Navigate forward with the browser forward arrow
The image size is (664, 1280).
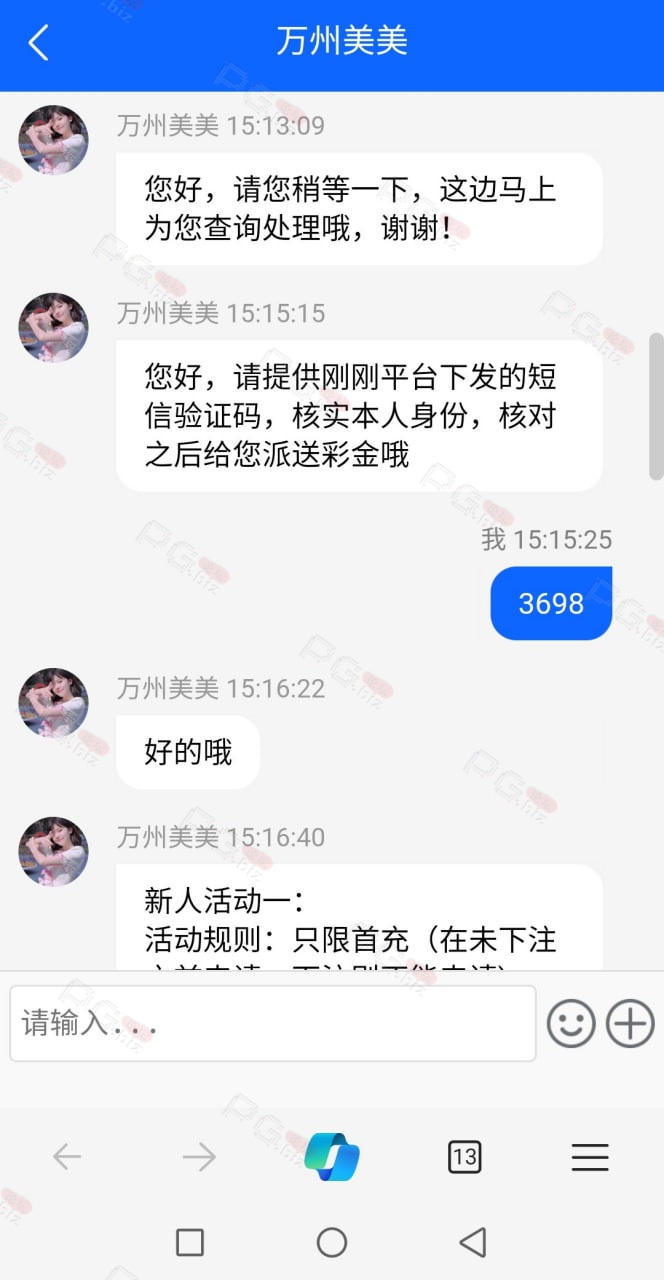pyautogui.click(x=199, y=1157)
